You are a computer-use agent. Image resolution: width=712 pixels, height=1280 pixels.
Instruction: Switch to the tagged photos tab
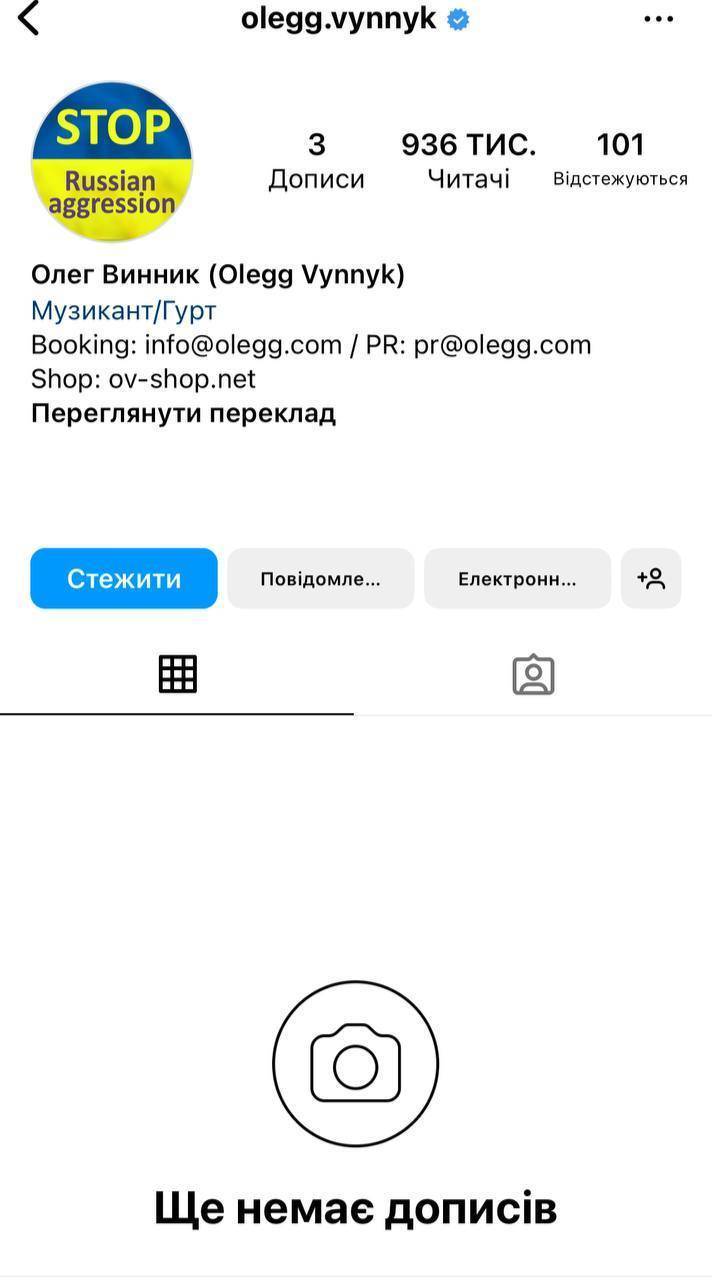(533, 675)
